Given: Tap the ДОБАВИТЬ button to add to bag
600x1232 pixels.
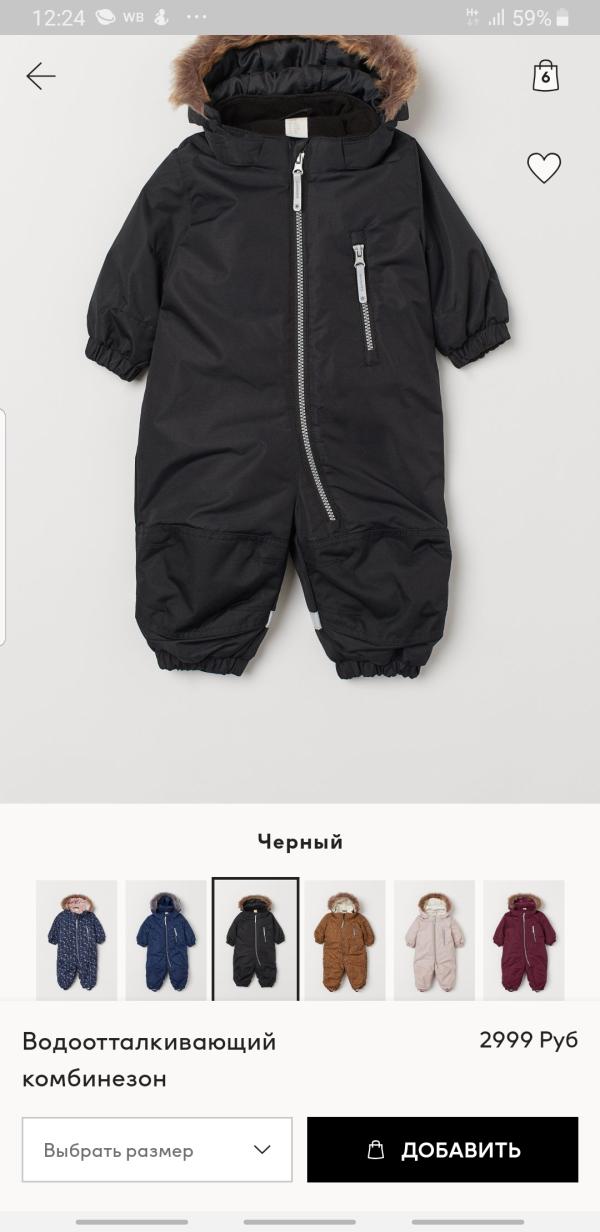Looking at the screenshot, I should point(442,1150).
